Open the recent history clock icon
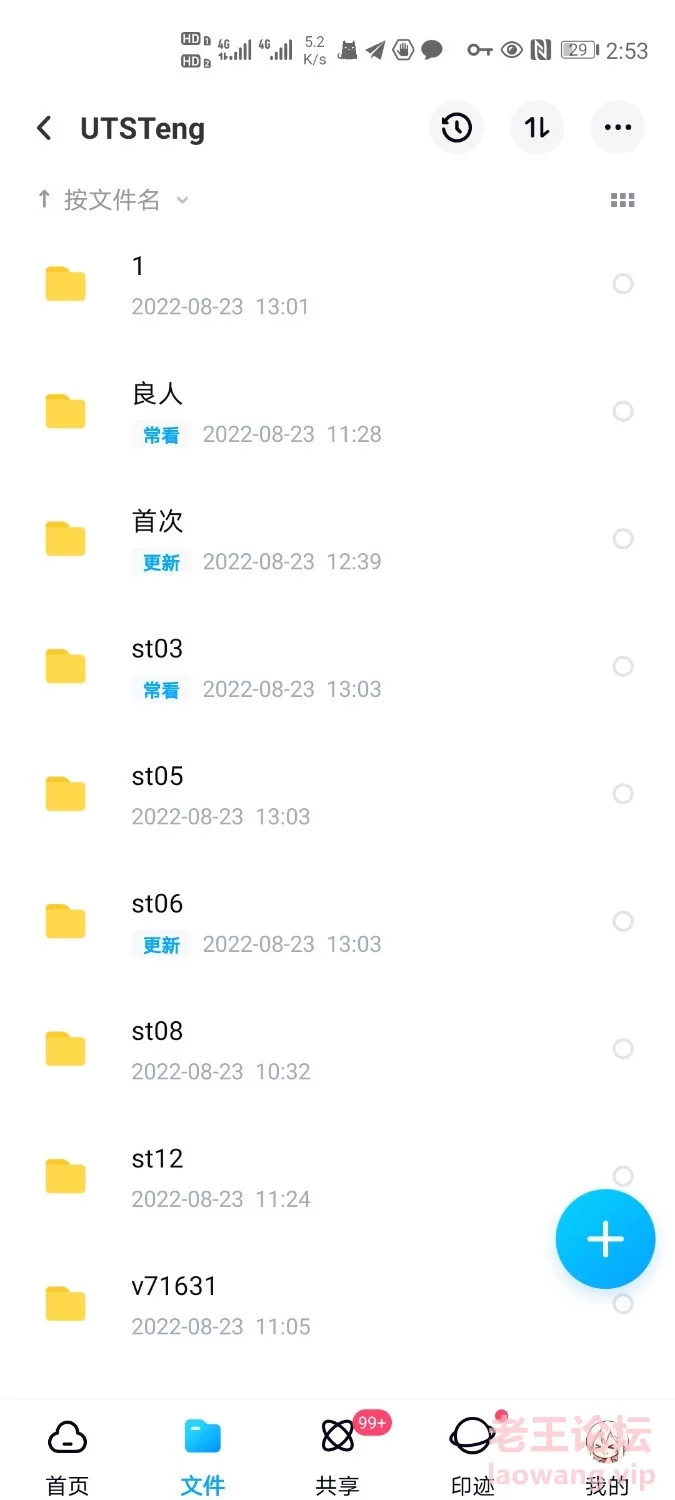Screen dimensions: 675x1500 tap(457, 128)
